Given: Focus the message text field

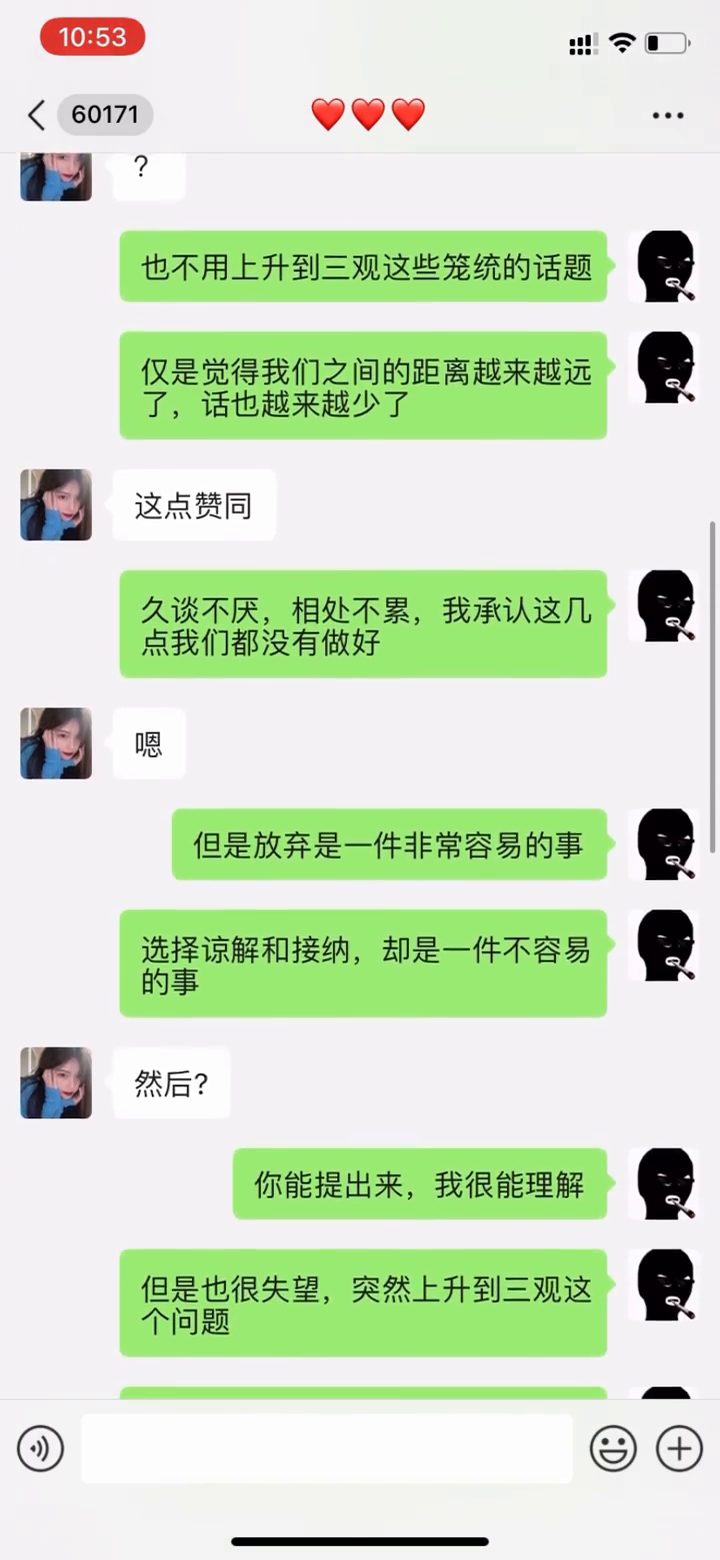Looking at the screenshot, I should [x=326, y=1449].
